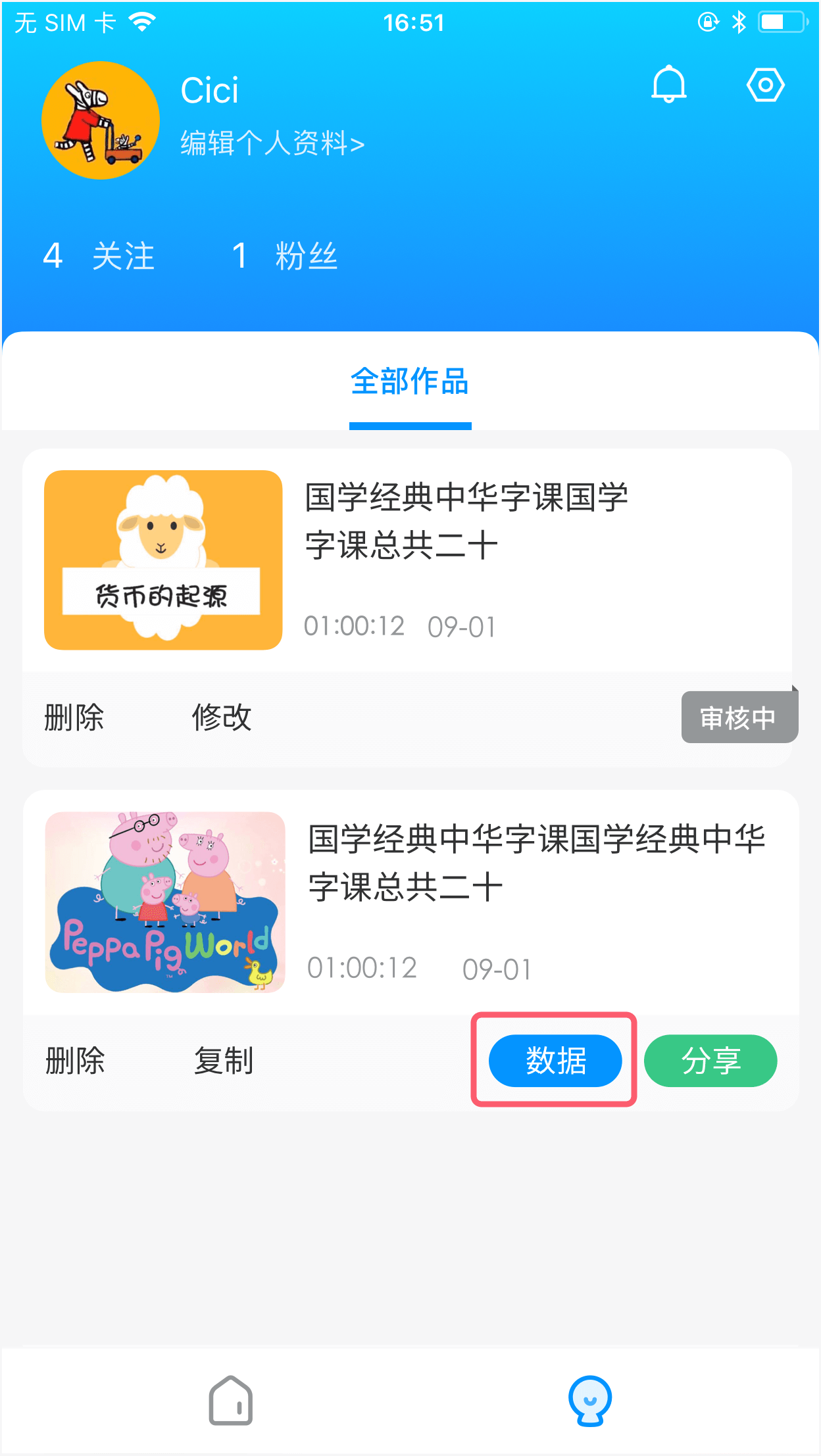Tap the green 分享 share button
Screen dimensions: 821x1456
click(x=710, y=1061)
